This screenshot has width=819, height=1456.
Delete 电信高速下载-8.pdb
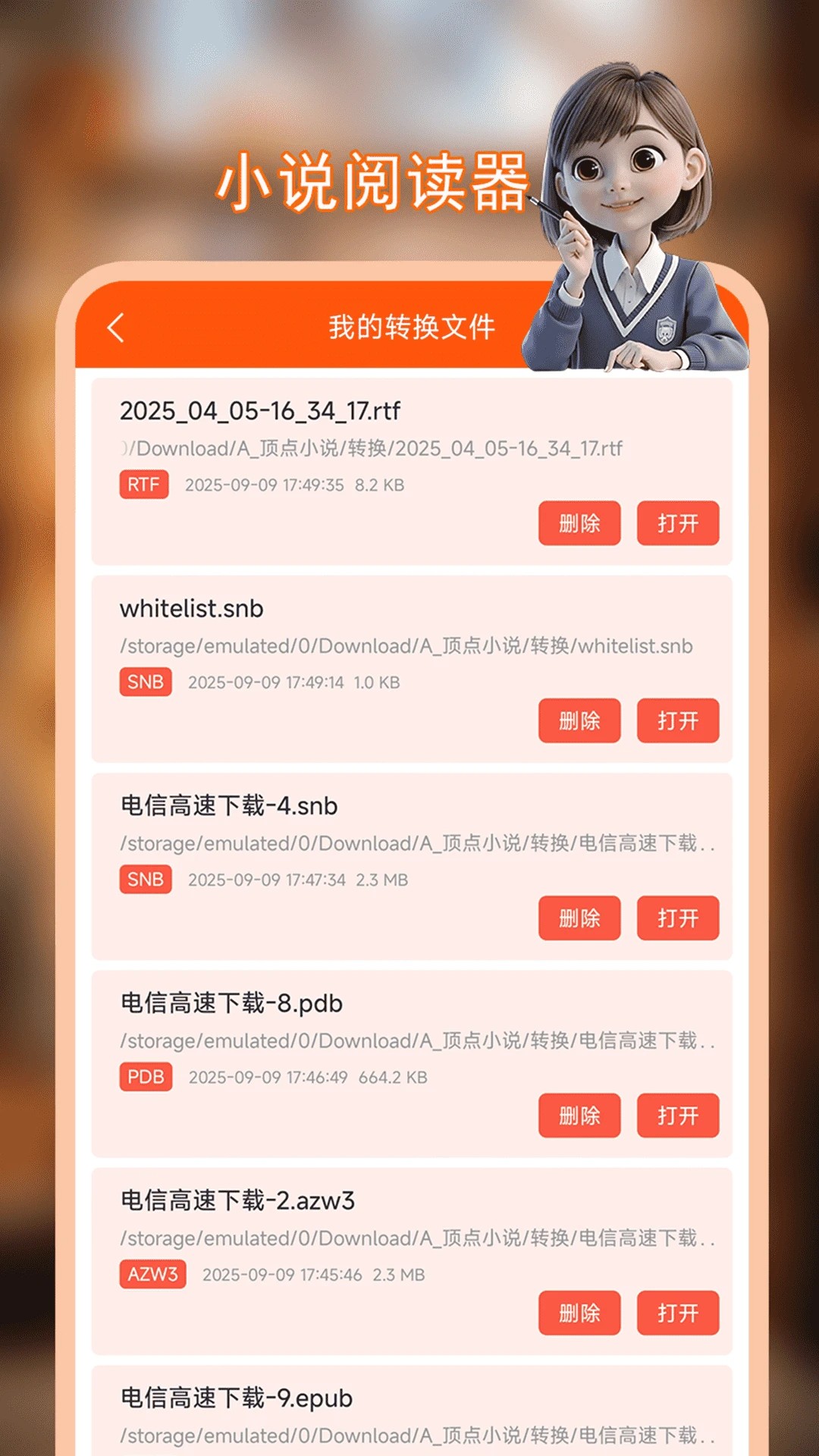(579, 1116)
